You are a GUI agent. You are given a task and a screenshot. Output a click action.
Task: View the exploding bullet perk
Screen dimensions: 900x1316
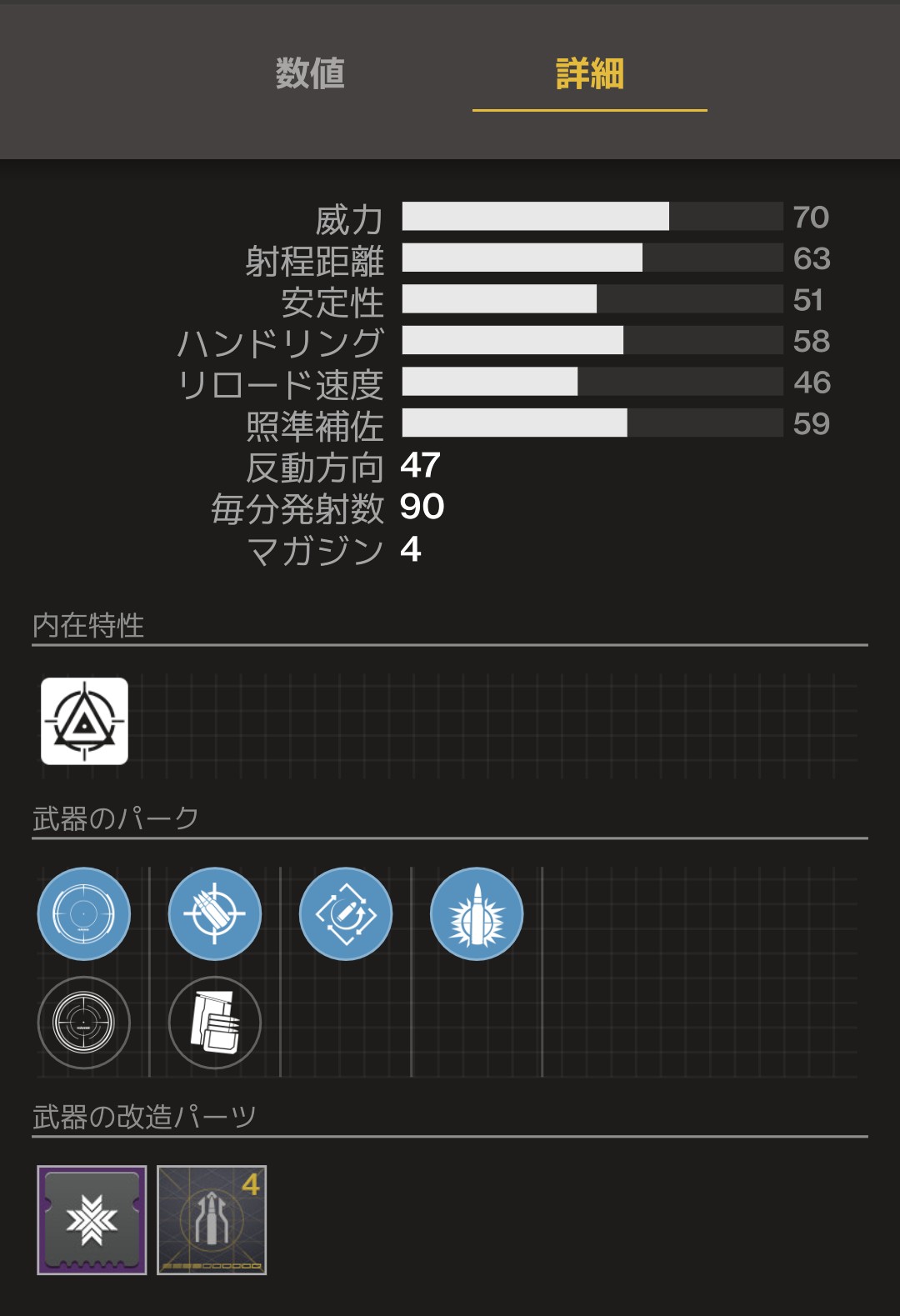click(x=477, y=913)
